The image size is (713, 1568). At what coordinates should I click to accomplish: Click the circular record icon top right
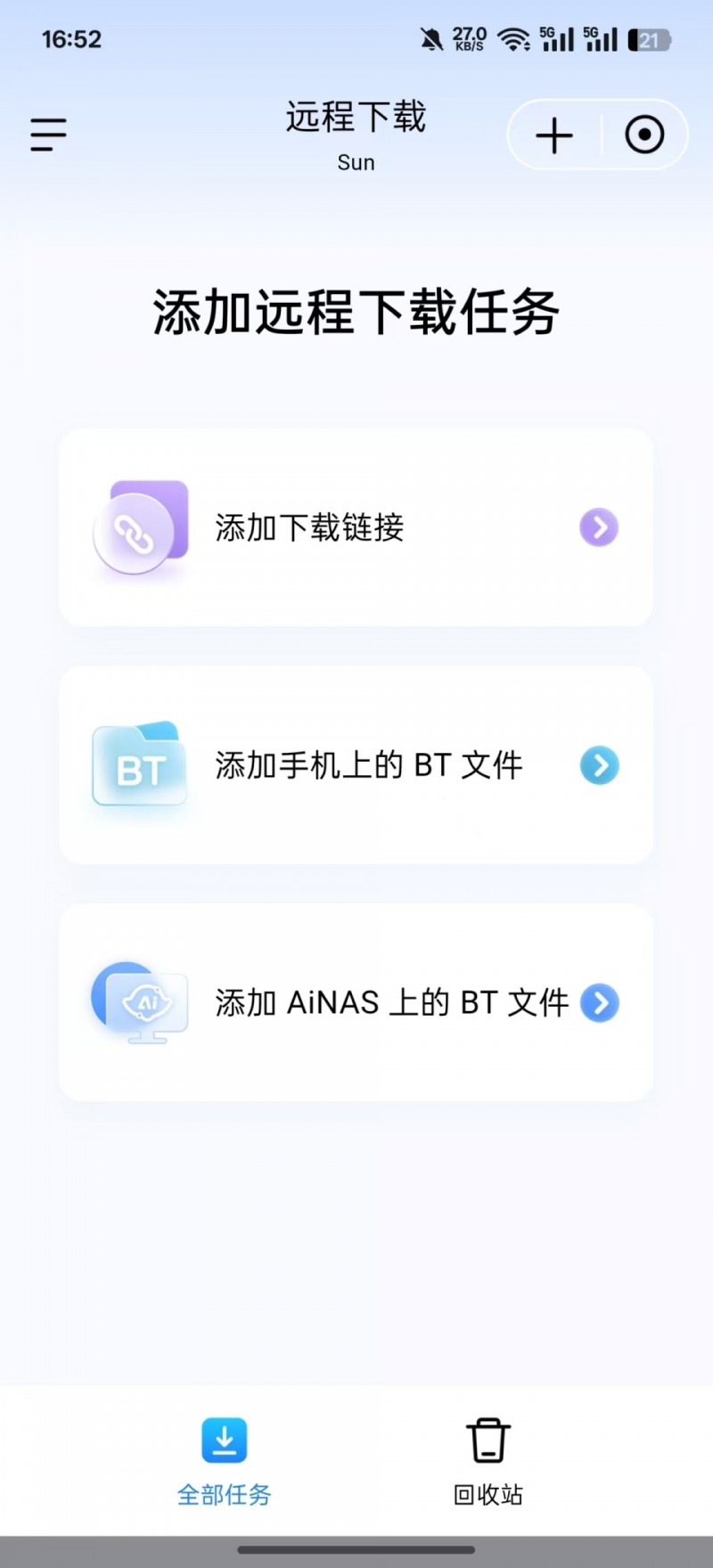644,135
